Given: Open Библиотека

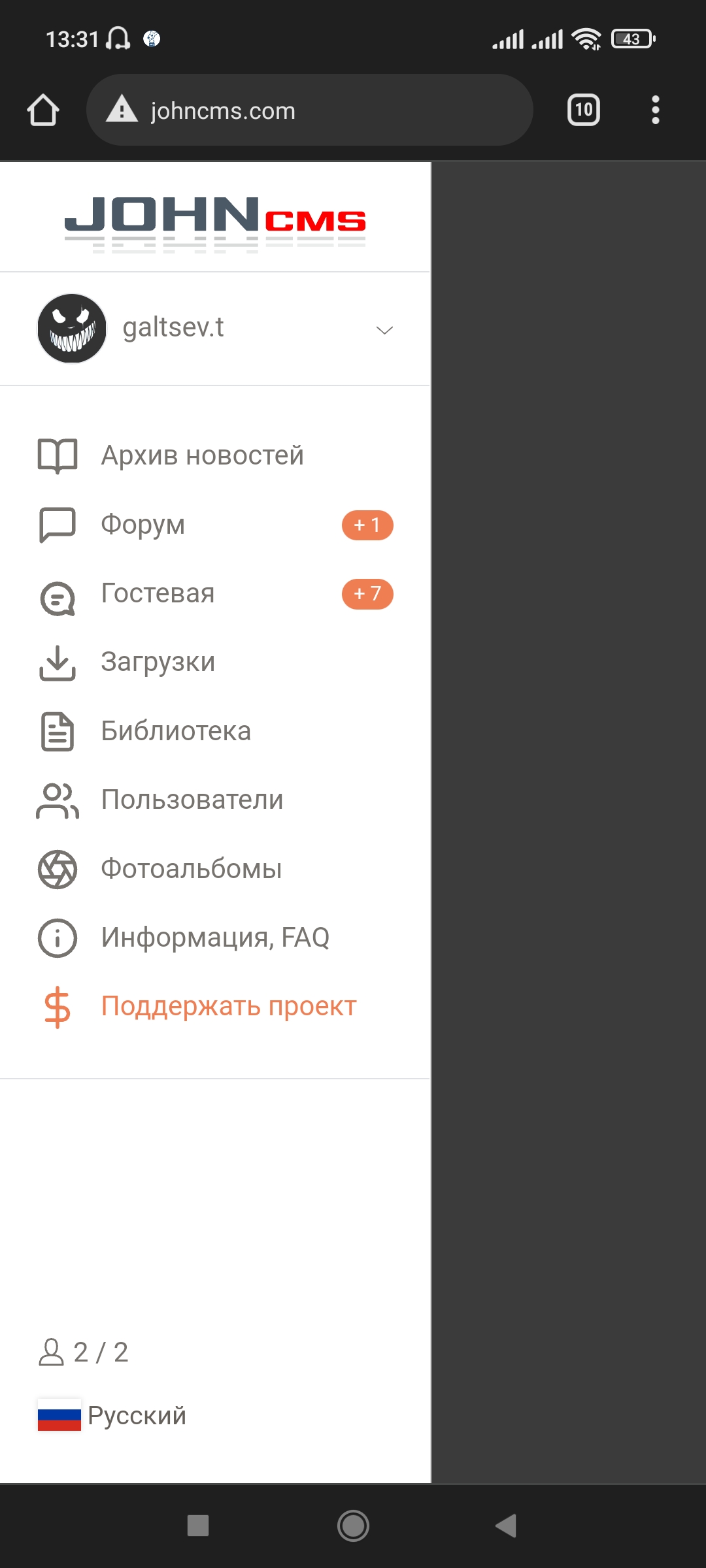Looking at the screenshot, I should point(215,731).
